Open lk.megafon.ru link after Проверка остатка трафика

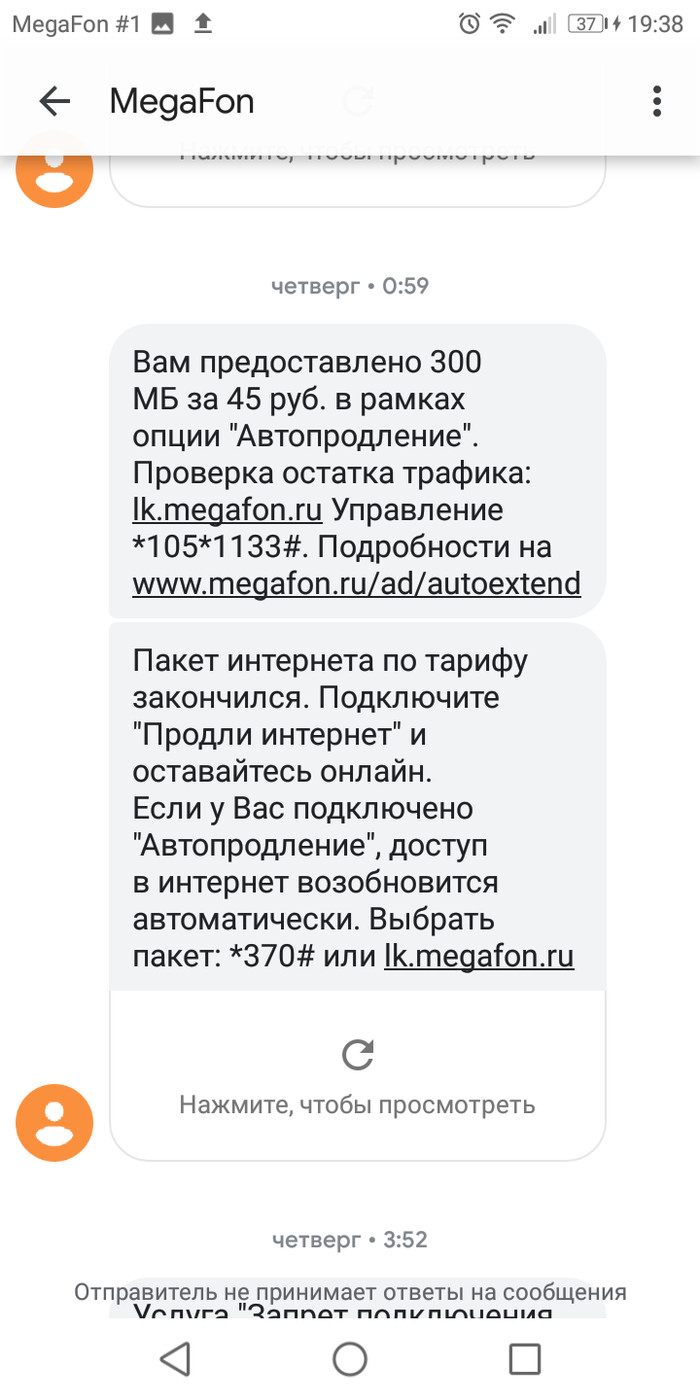pos(227,511)
